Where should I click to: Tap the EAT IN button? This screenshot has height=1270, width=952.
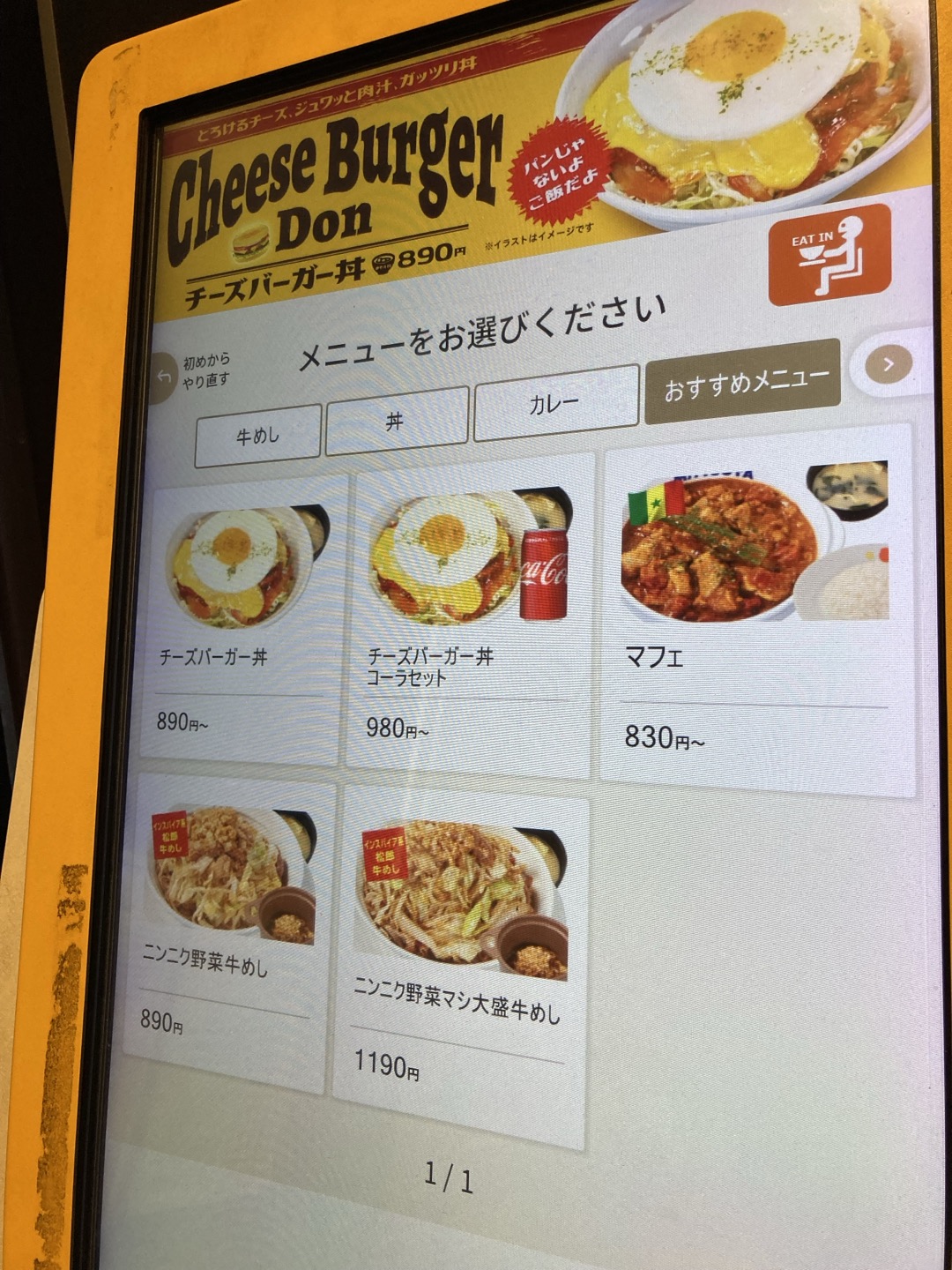[829, 253]
